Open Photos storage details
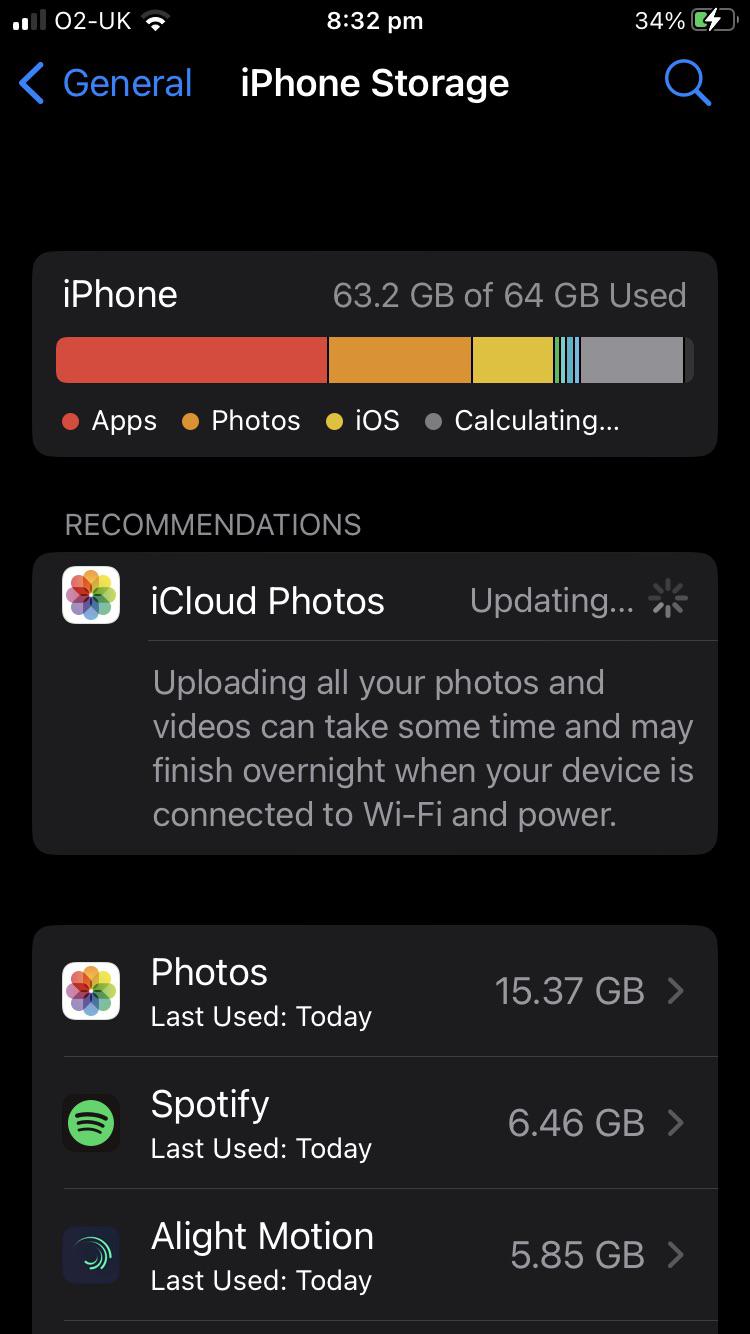 375,991
